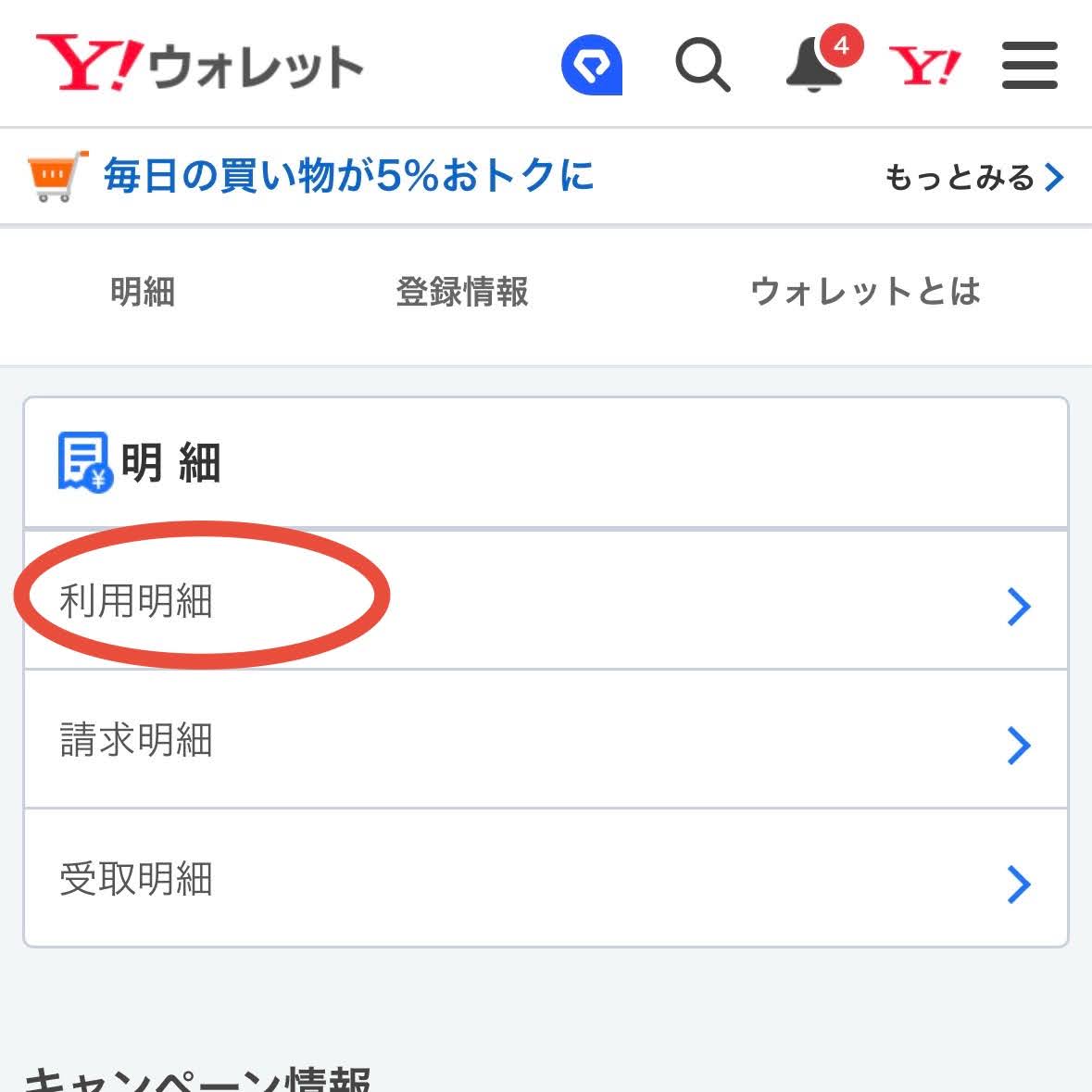The width and height of the screenshot is (1092, 1092).
Task: Open the hamburger menu
Action: (1029, 65)
